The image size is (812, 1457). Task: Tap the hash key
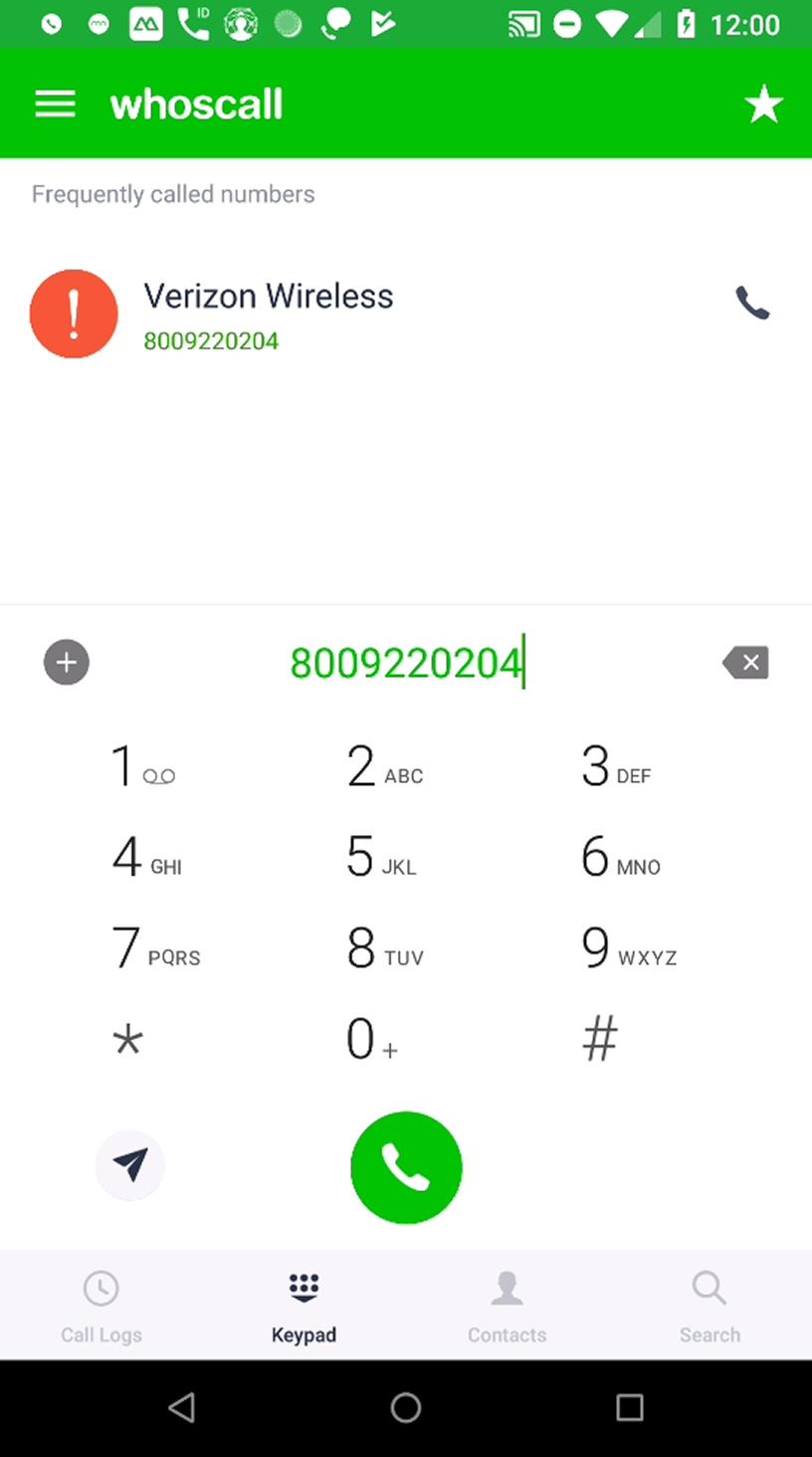[x=599, y=1039]
